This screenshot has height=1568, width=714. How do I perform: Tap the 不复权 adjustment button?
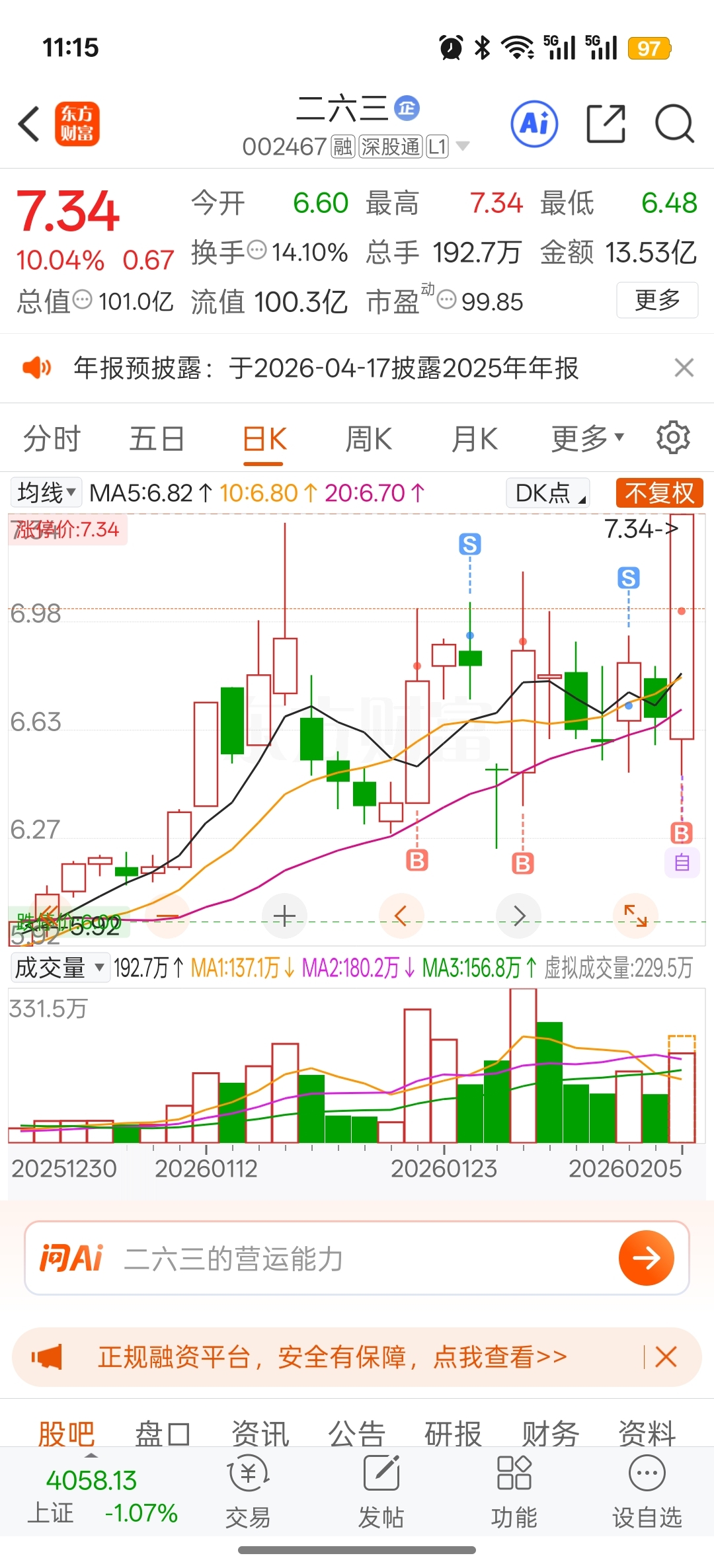click(x=659, y=493)
